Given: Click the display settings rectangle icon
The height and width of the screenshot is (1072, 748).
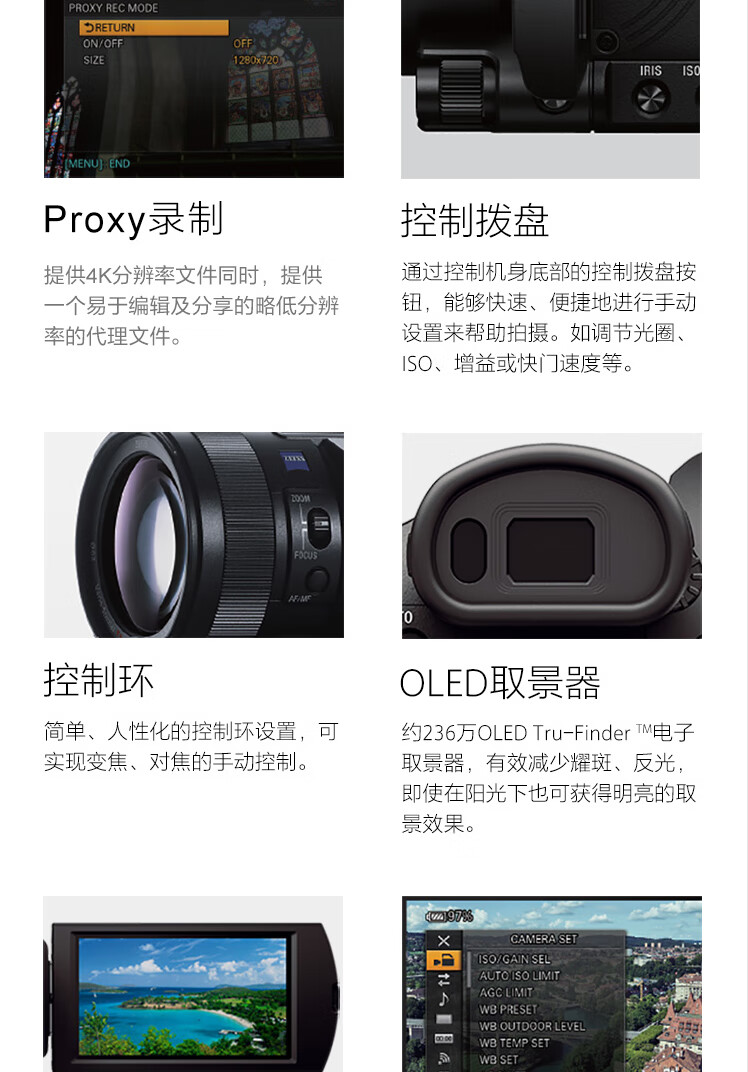Looking at the screenshot, I should pos(443,1018).
